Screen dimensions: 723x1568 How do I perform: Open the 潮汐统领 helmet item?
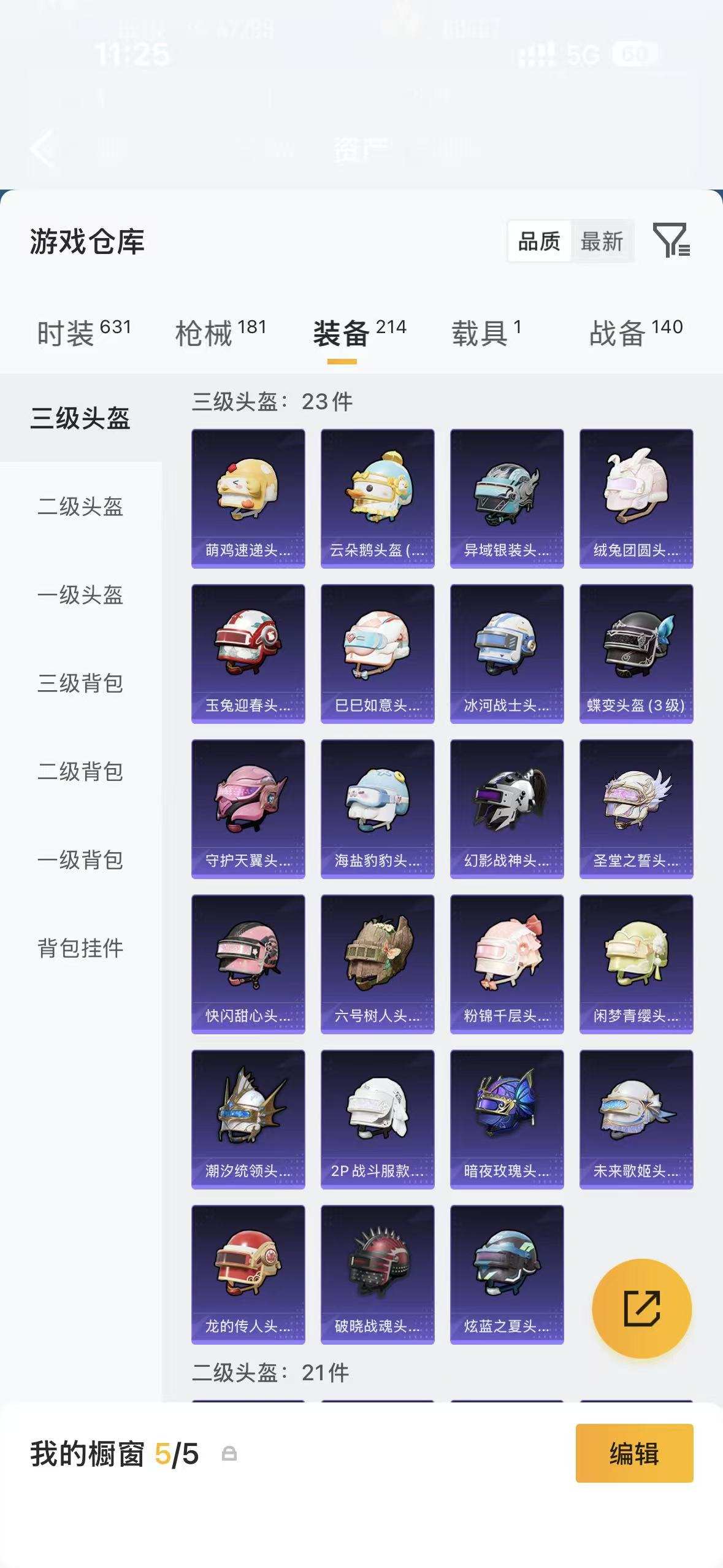pyautogui.click(x=248, y=1120)
